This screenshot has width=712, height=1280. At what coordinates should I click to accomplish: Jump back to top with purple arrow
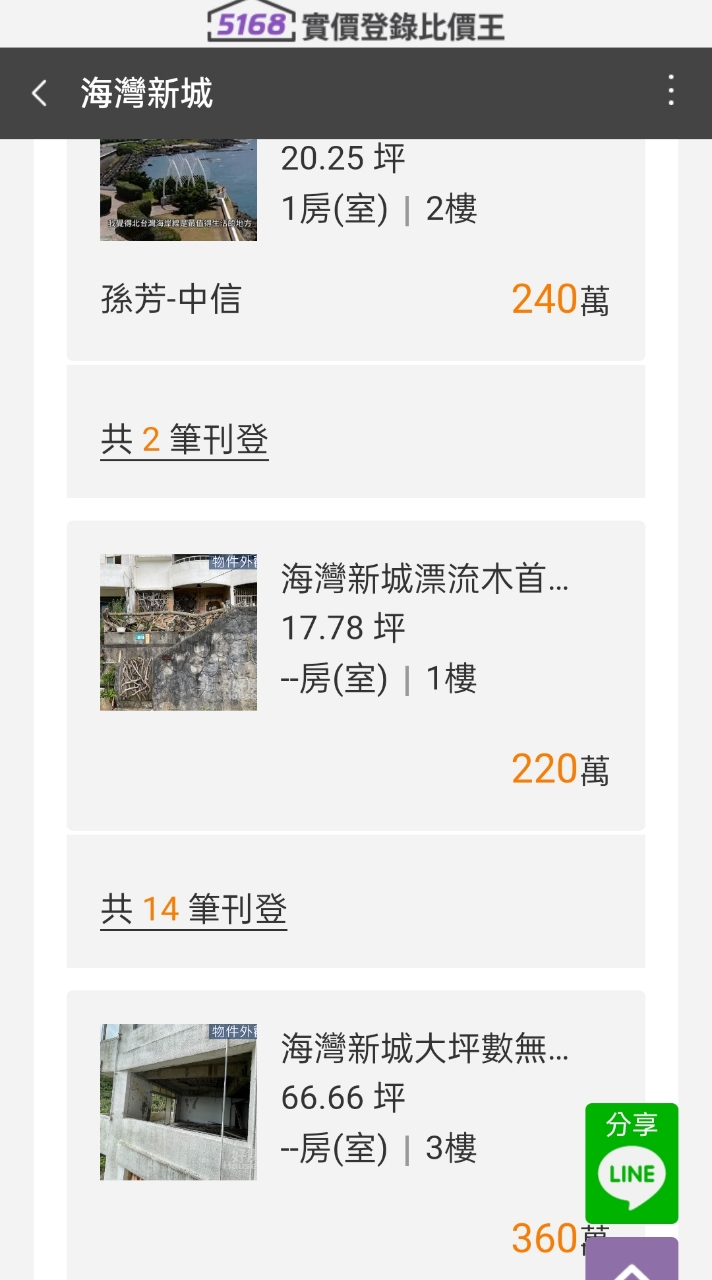tap(631, 1262)
